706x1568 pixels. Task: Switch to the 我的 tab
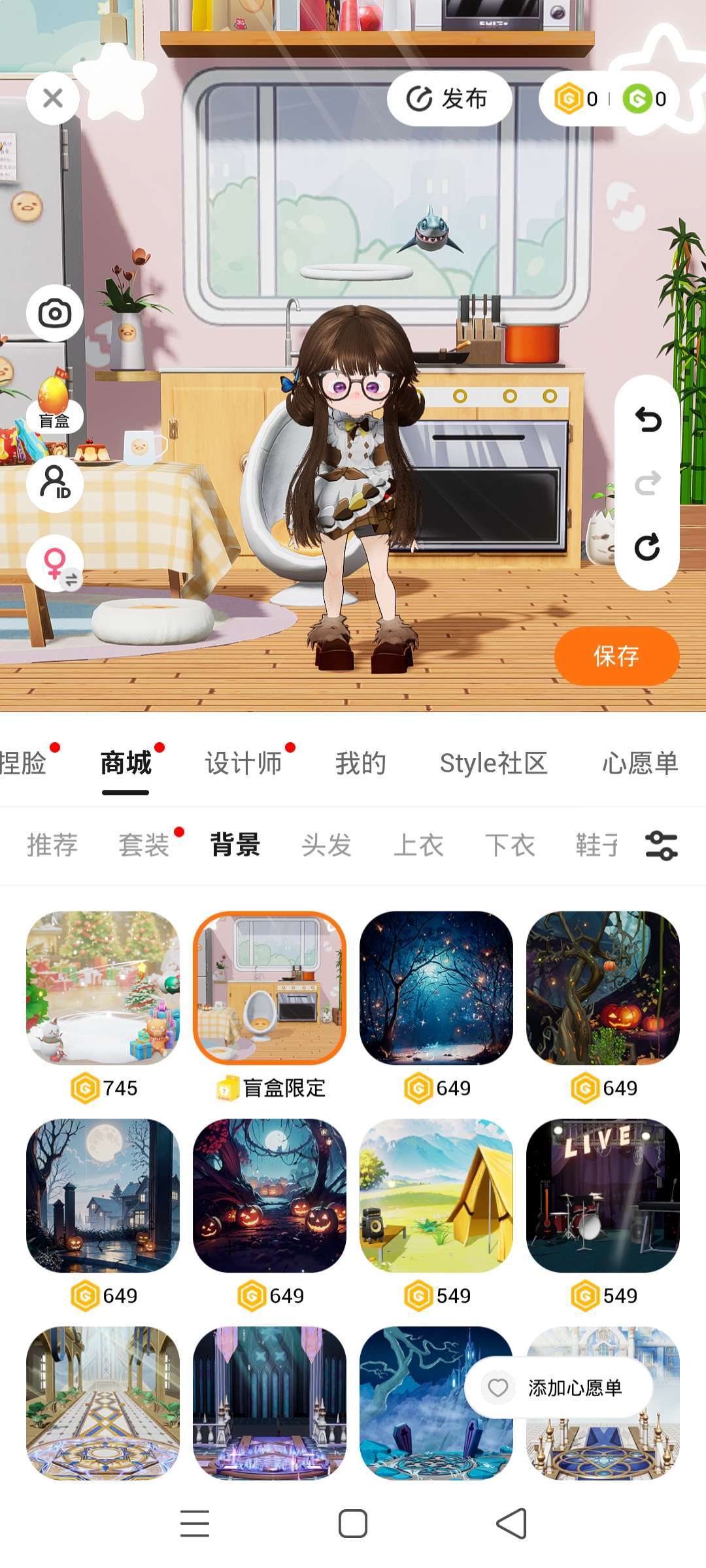pyautogui.click(x=360, y=763)
